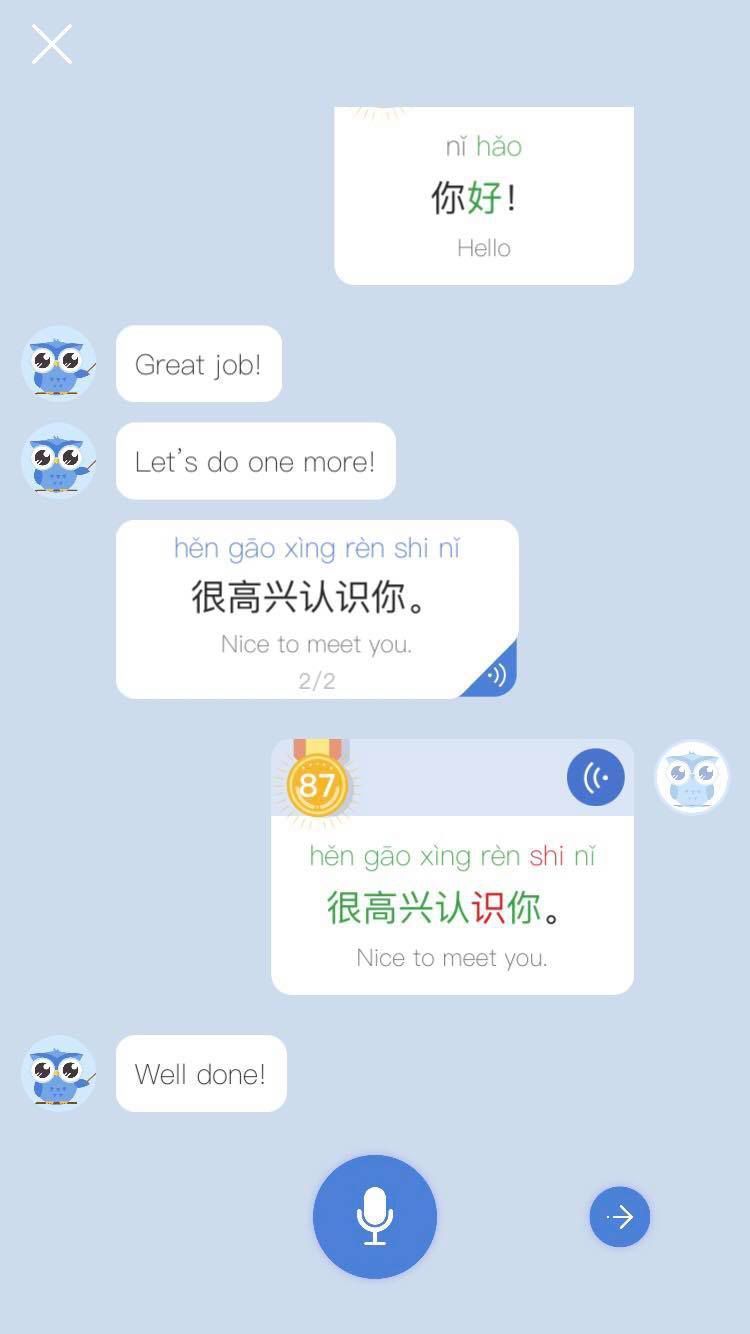Screen dimensions: 750x1334
Task: Select the 'Great job!' chat bubble
Action: point(198,364)
